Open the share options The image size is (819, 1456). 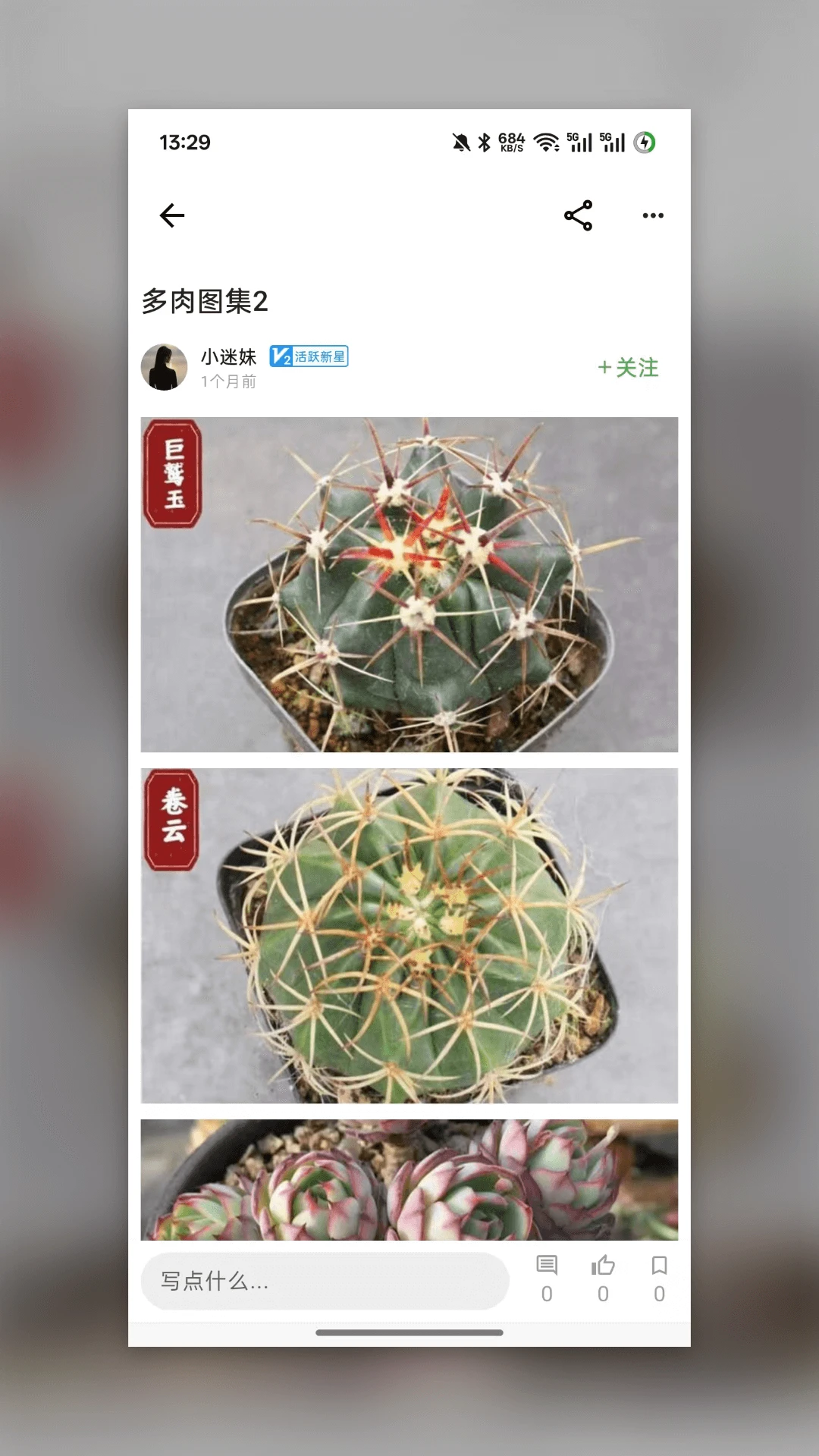[579, 215]
